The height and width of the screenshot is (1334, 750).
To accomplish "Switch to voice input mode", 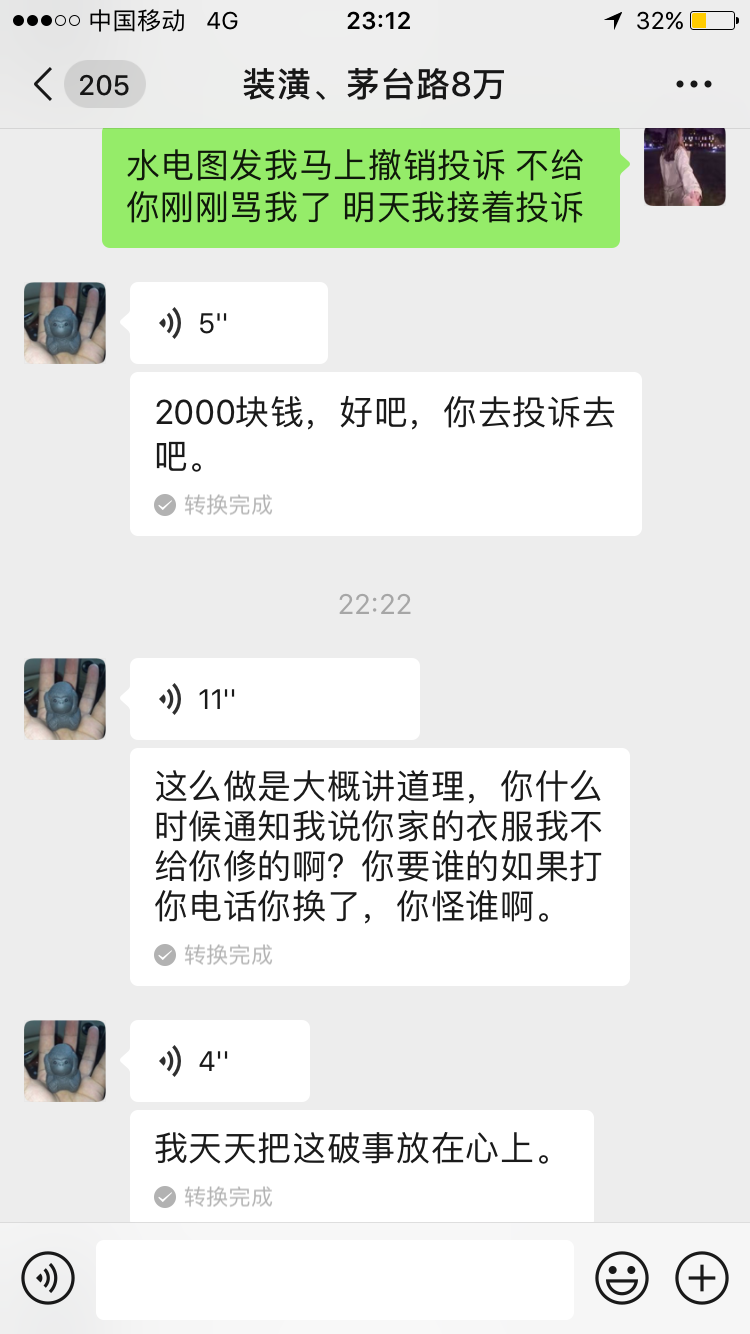I will click(48, 1278).
